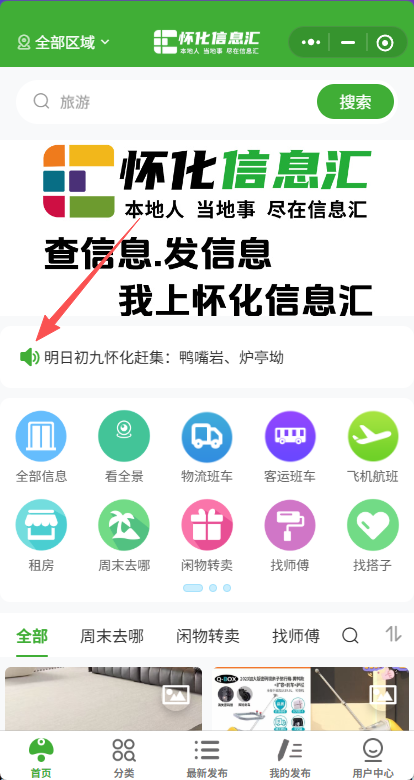Switch to the 找师傅 top tab
Screen dimensions: 414x780
click(x=296, y=636)
